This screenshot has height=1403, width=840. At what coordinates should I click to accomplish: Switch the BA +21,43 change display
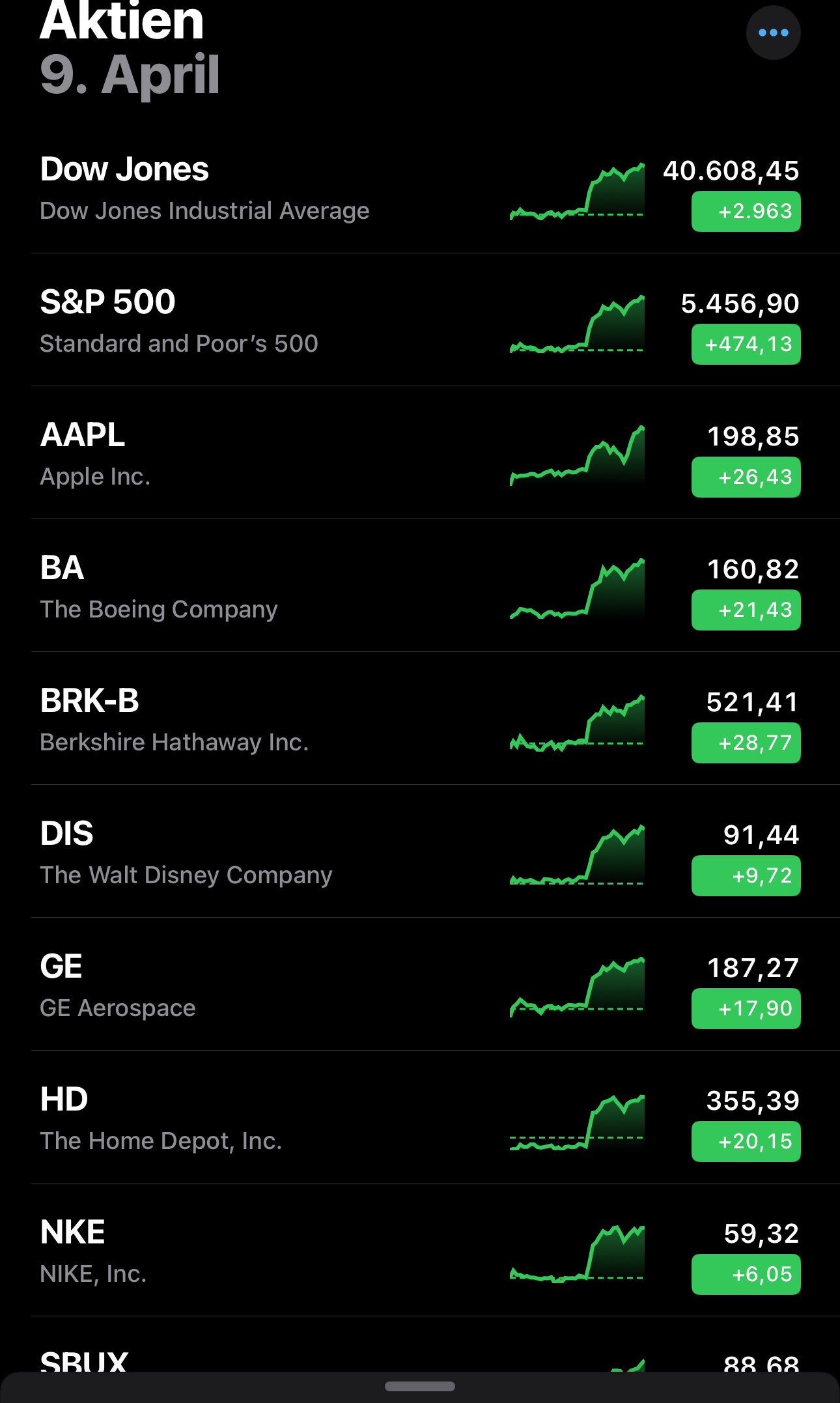coord(746,610)
